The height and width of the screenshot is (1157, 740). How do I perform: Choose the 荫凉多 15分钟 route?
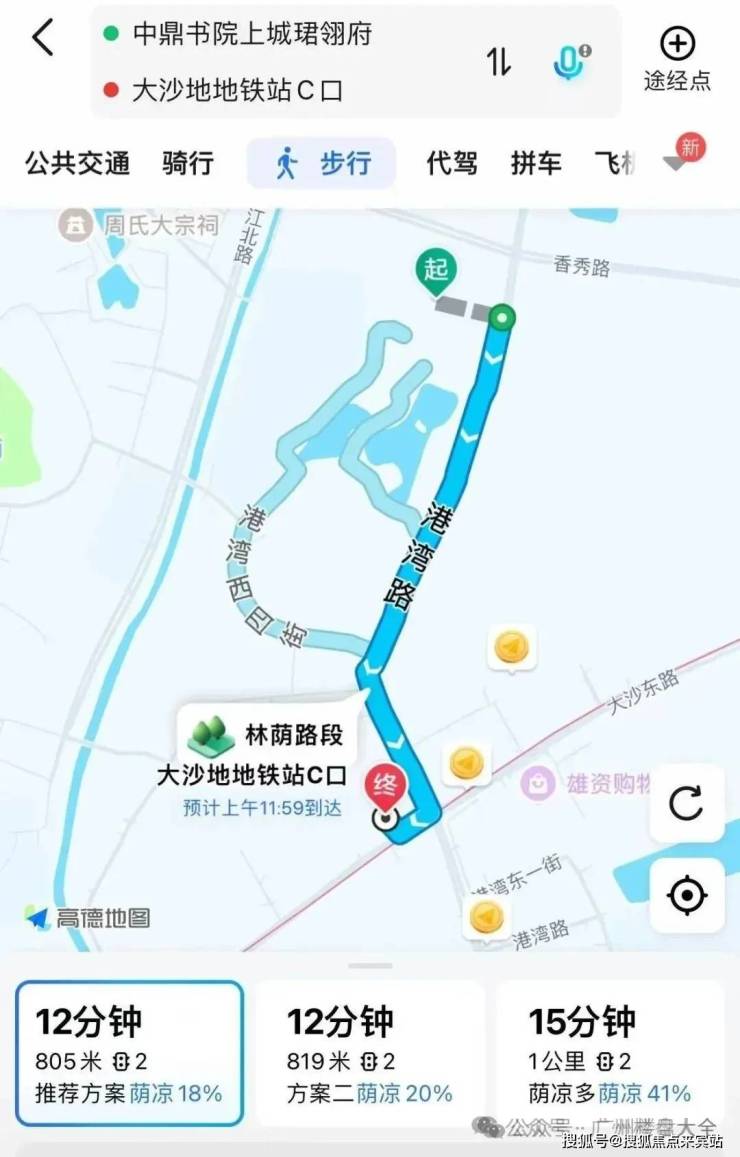point(610,1054)
